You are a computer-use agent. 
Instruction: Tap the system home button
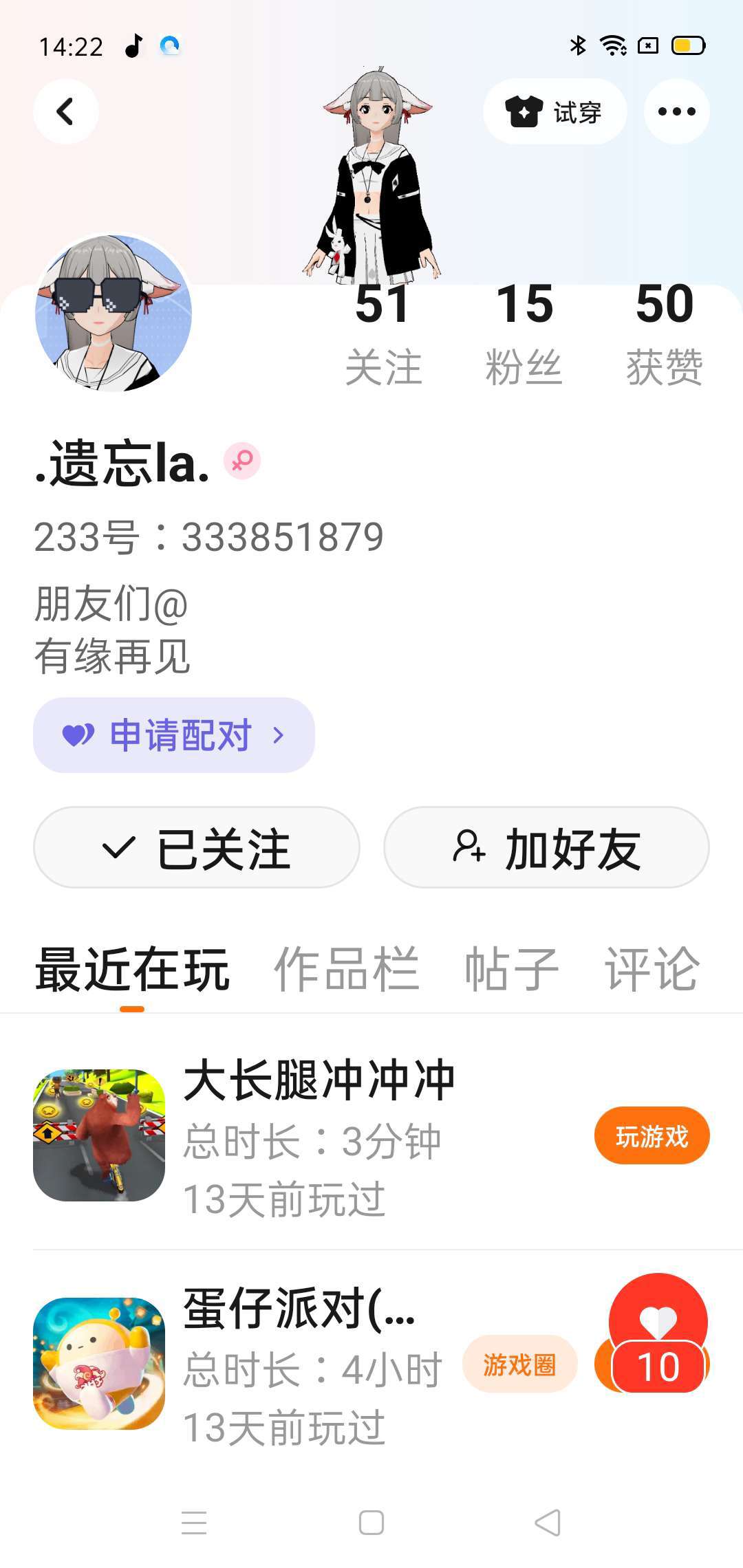pos(371,1523)
